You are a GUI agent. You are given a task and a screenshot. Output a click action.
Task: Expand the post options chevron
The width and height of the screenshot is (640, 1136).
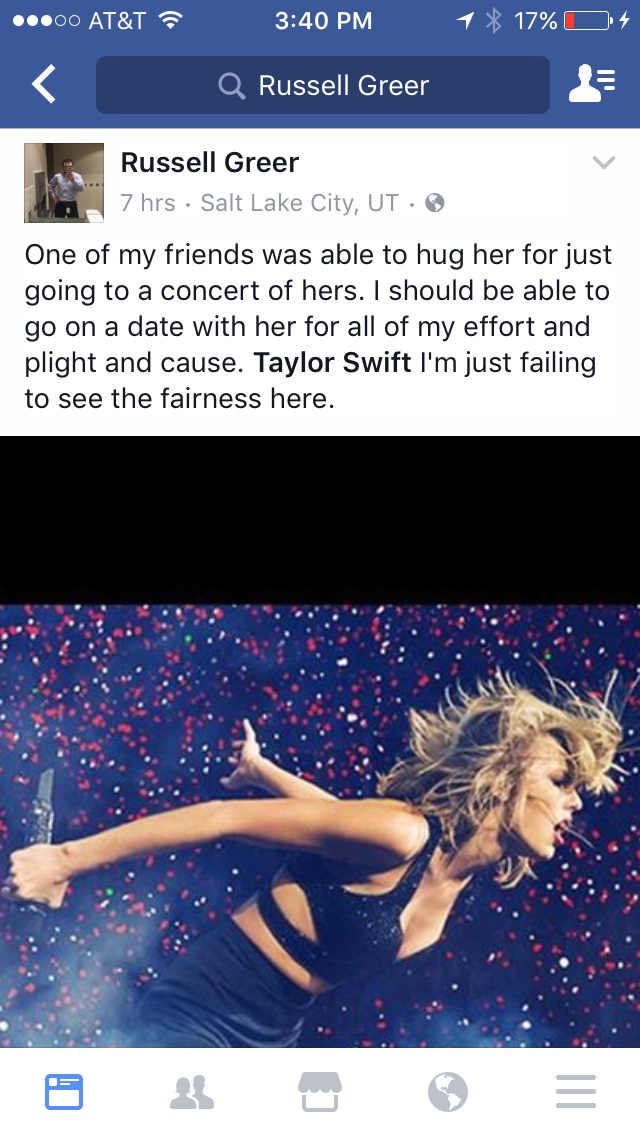coord(604,162)
